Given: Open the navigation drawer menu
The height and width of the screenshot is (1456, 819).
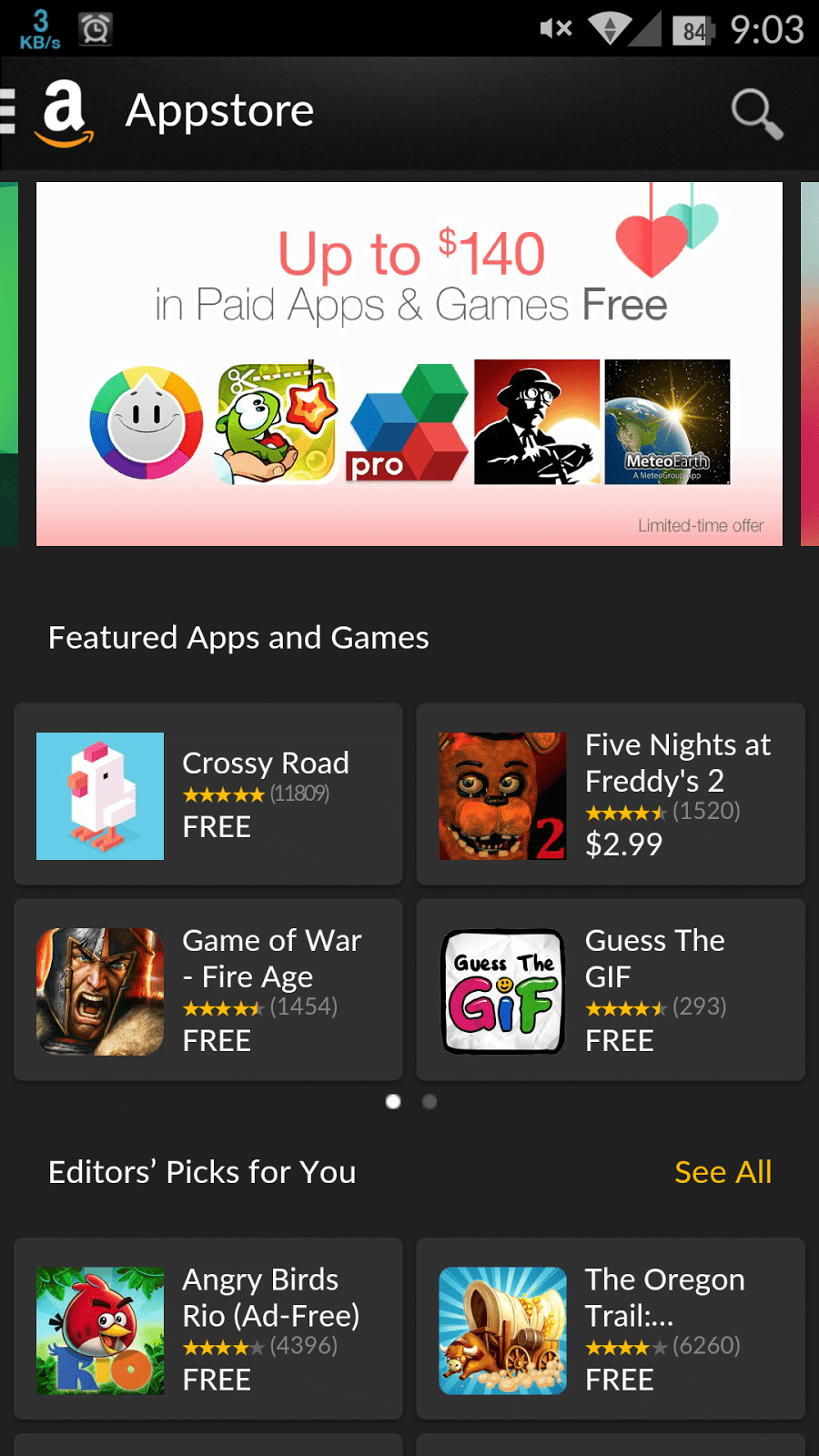Looking at the screenshot, I should pyautogui.click(x=8, y=111).
